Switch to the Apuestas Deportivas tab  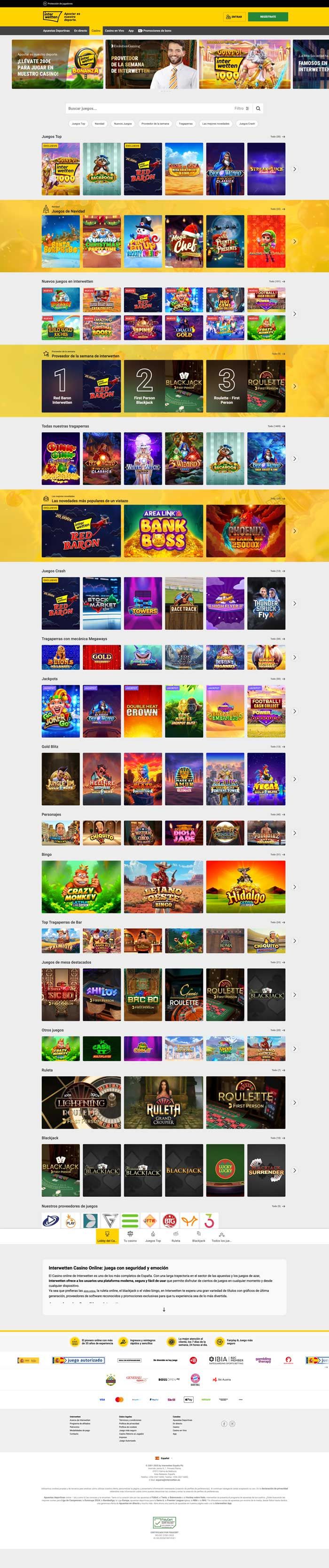click(x=56, y=31)
